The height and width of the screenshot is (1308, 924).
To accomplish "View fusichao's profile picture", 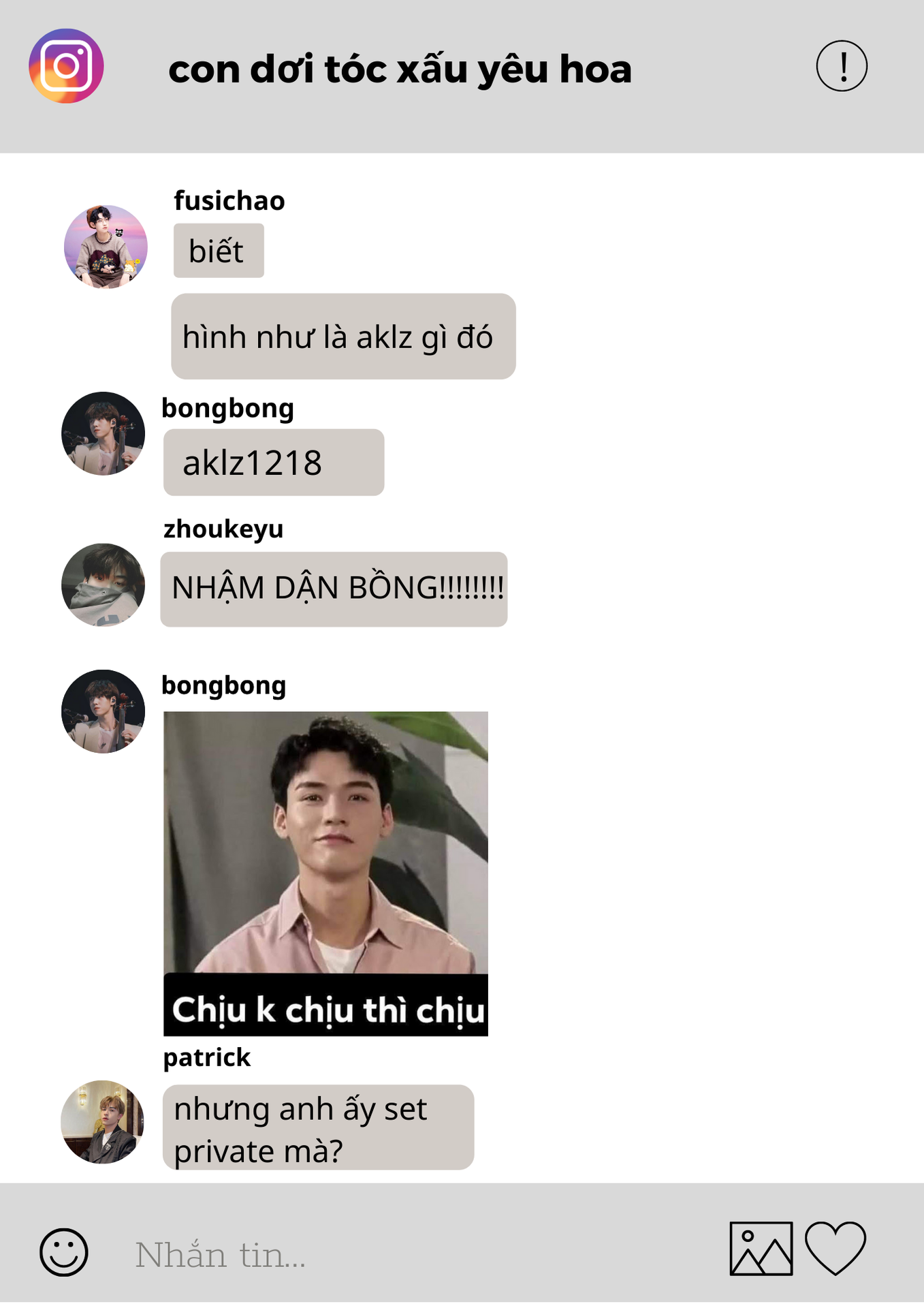I will tap(106, 247).
